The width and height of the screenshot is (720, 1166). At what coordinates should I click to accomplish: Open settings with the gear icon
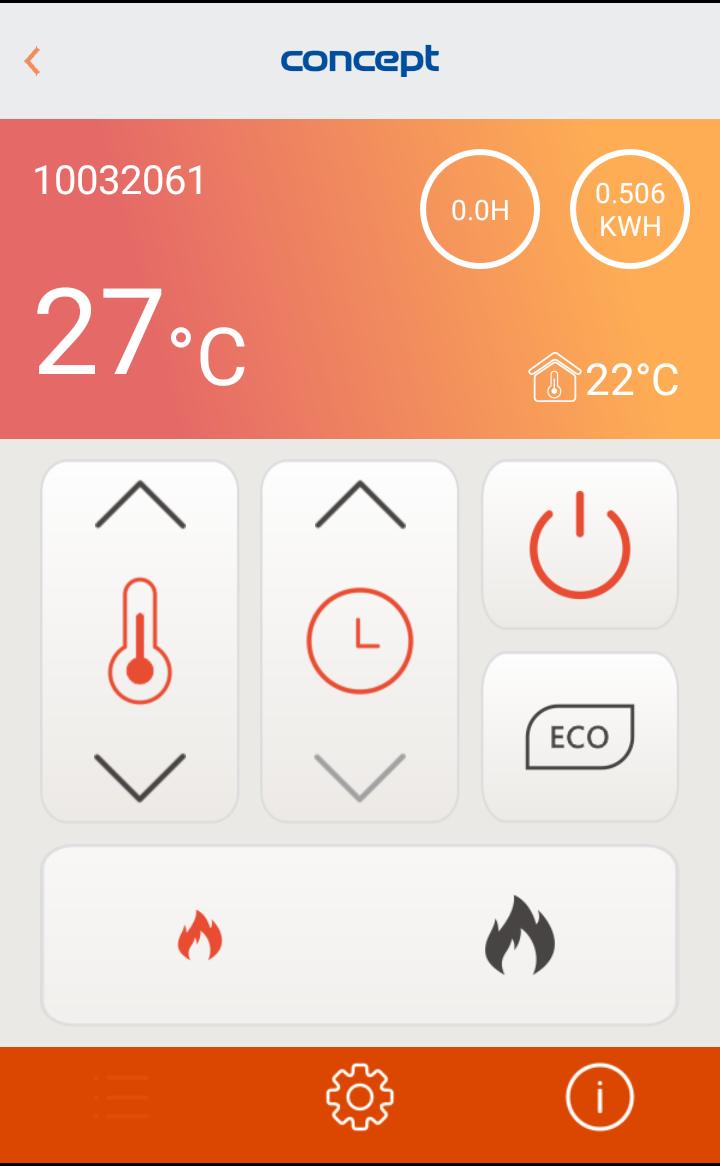[x=360, y=1097]
